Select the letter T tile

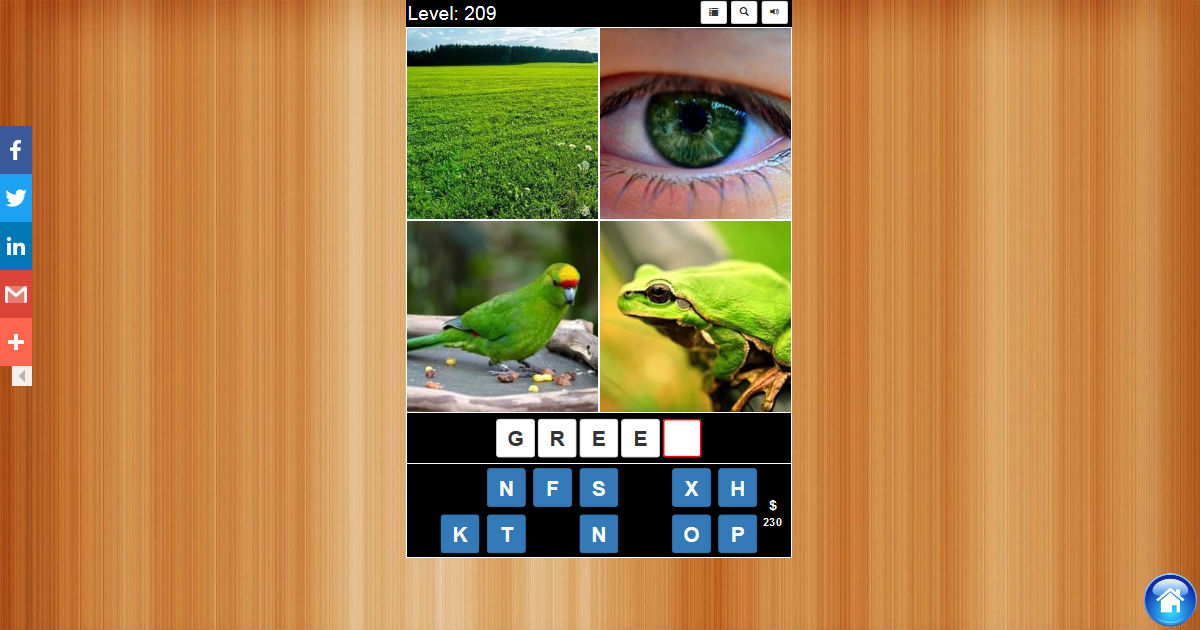click(x=506, y=534)
